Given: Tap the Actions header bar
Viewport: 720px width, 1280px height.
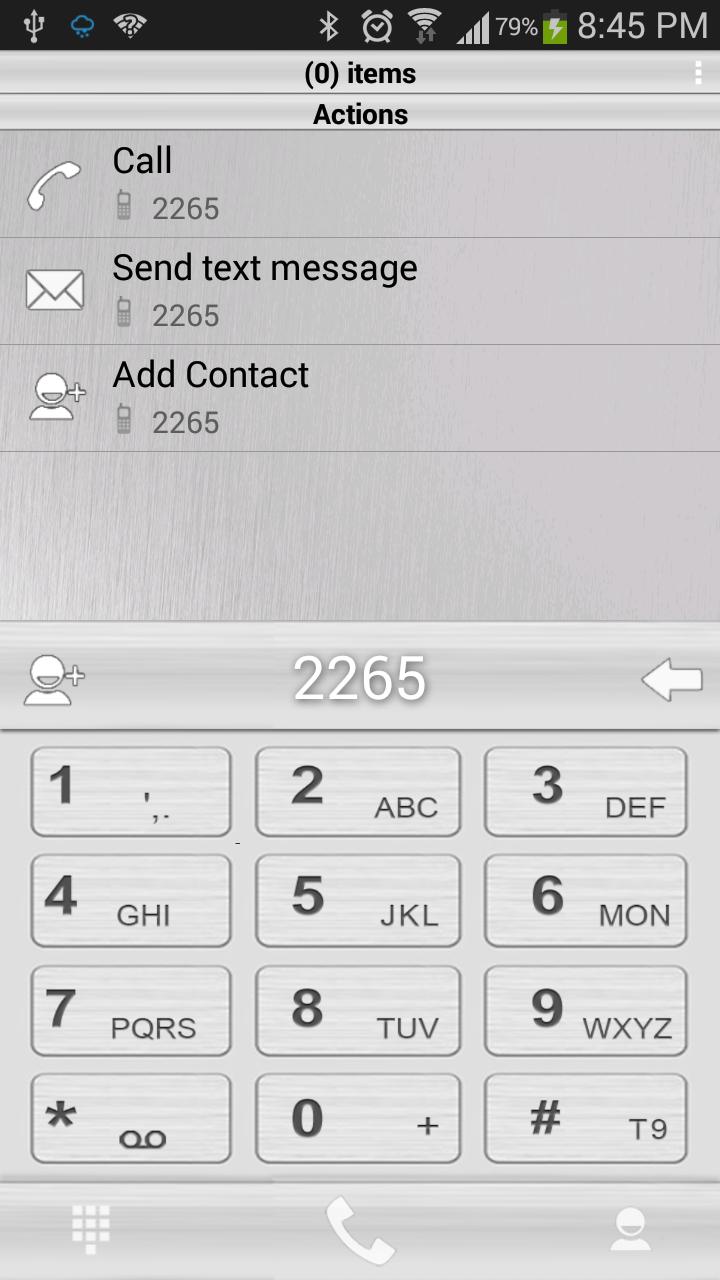Looking at the screenshot, I should coord(360,113).
